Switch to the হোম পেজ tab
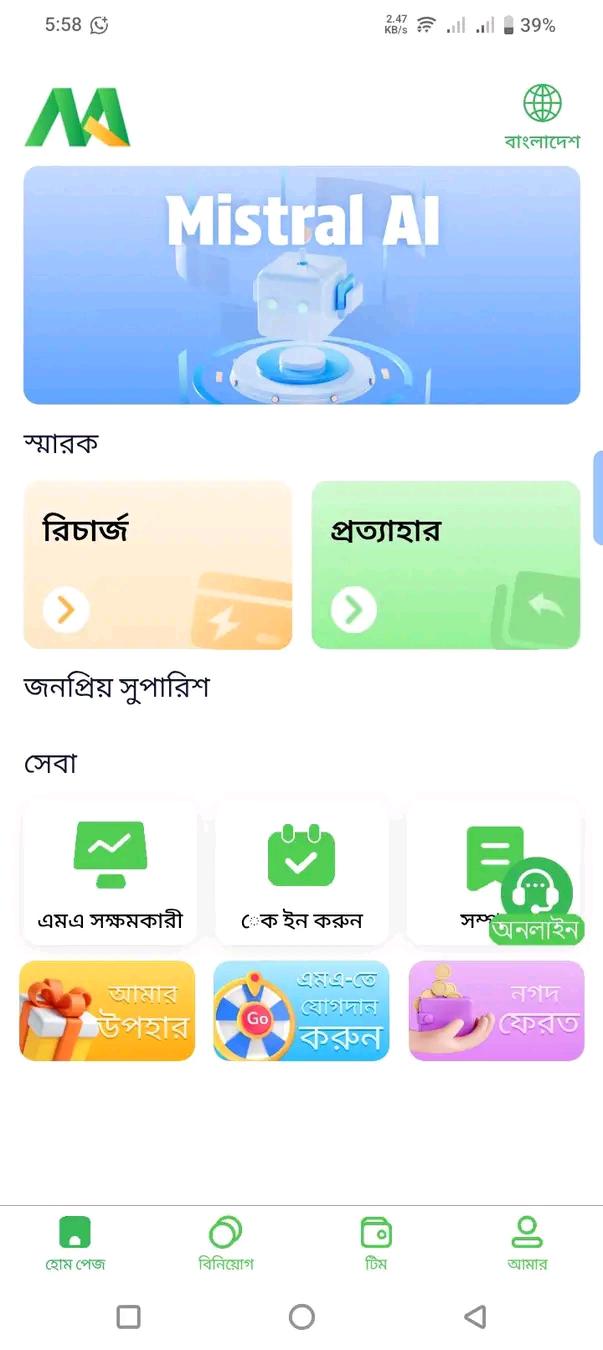 pos(75,1243)
